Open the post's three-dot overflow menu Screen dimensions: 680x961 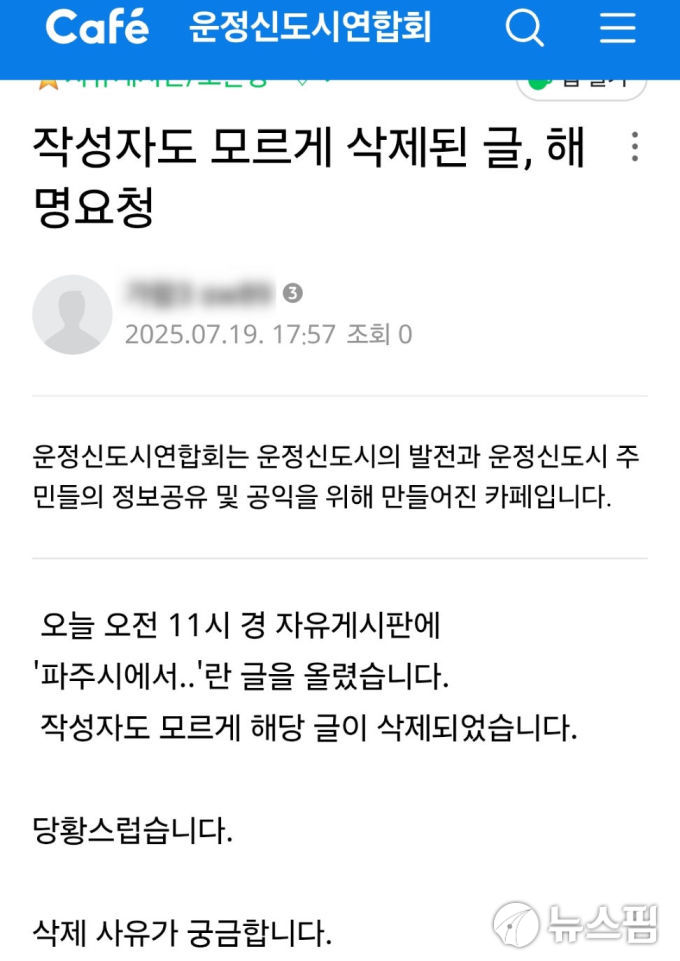634,147
